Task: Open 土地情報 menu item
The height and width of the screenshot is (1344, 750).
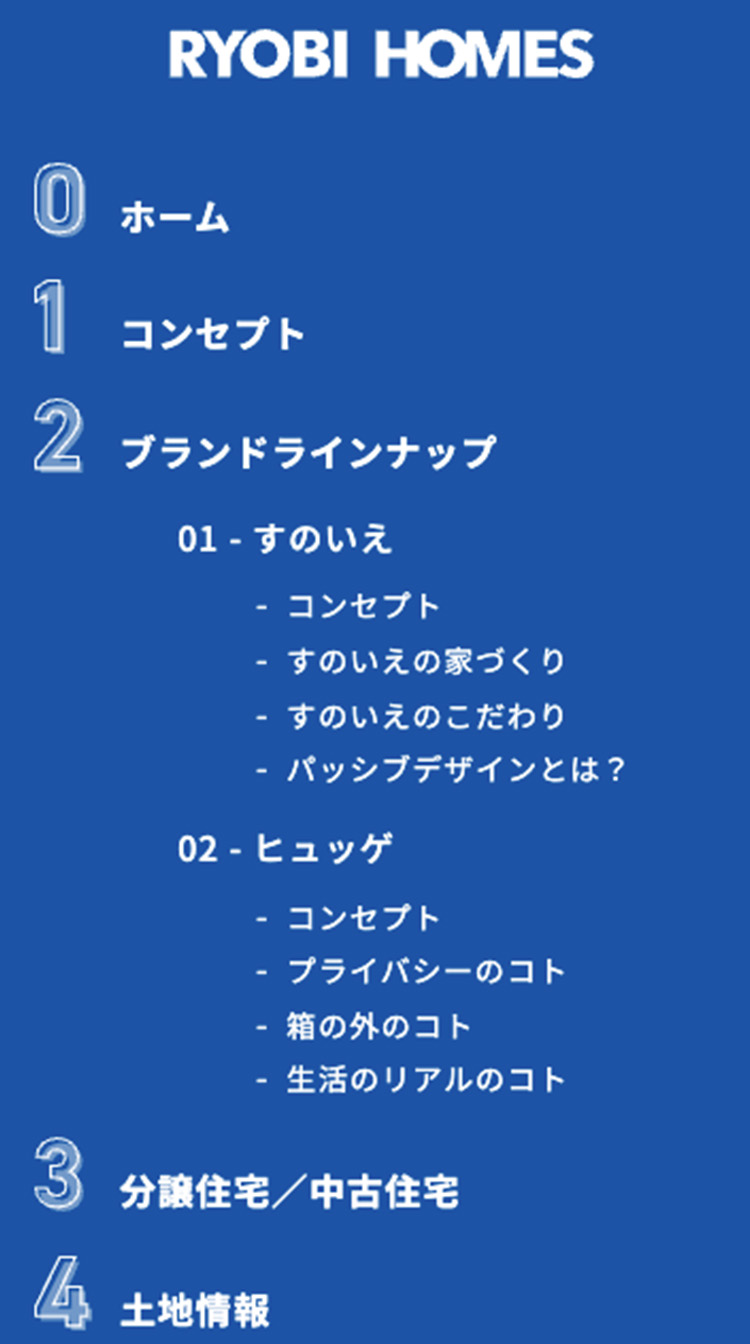Action: [x=195, y=1310]
